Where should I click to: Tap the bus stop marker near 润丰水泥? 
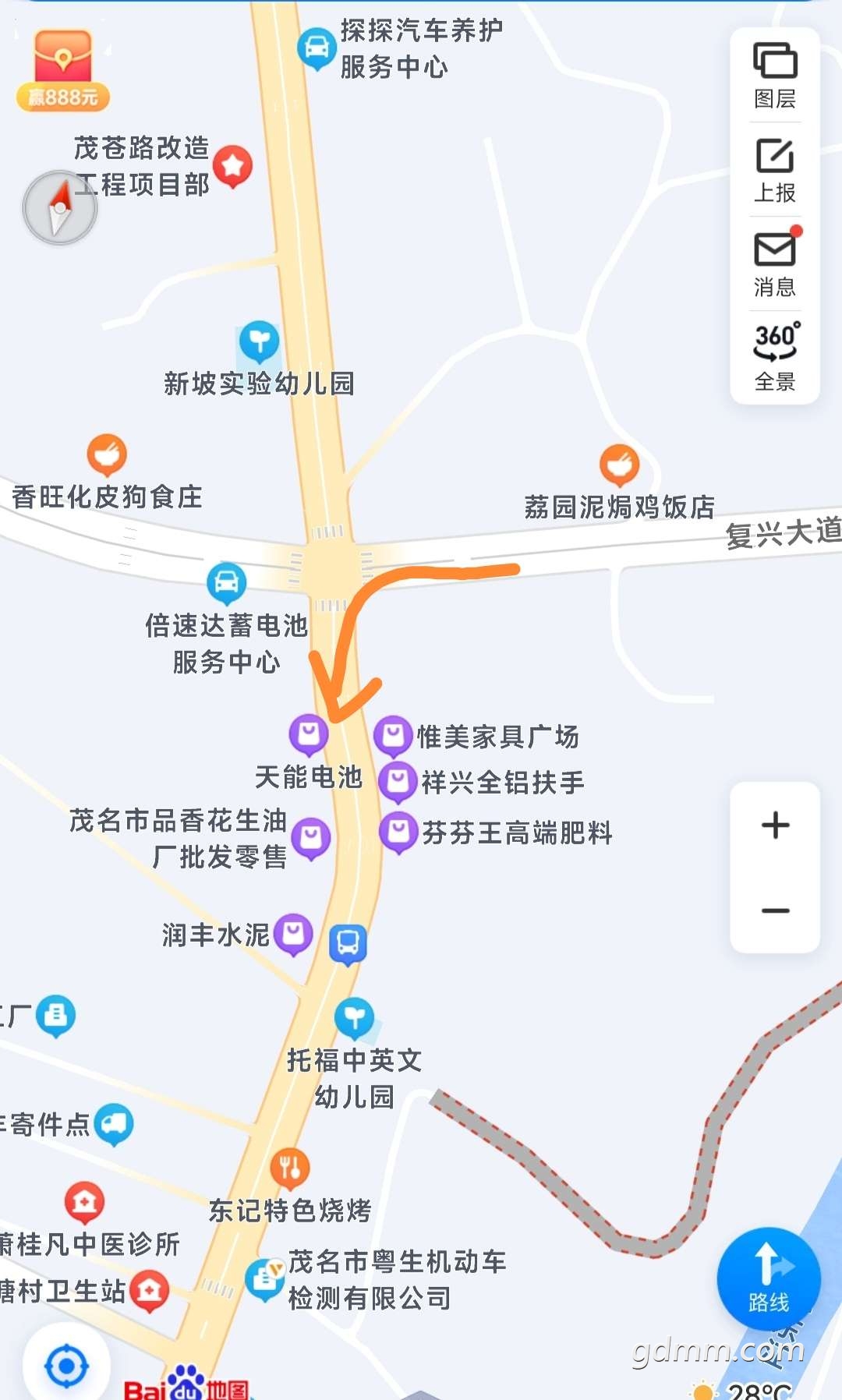point(348,943)
